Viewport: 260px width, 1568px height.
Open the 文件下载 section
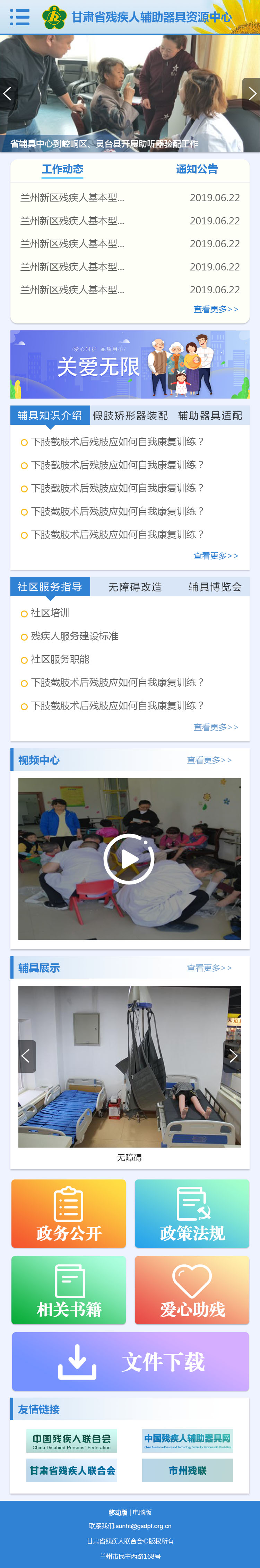point(130,1361)
